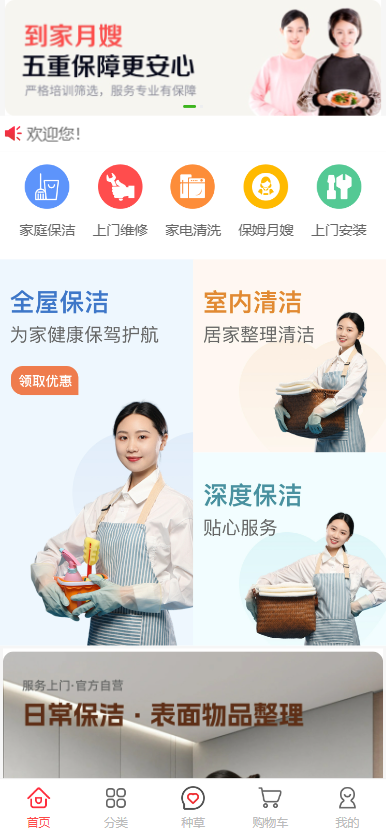The height and width of the screenshot is (836, 386).
Task: Choose the 上门安装 category
Action: 339,201
